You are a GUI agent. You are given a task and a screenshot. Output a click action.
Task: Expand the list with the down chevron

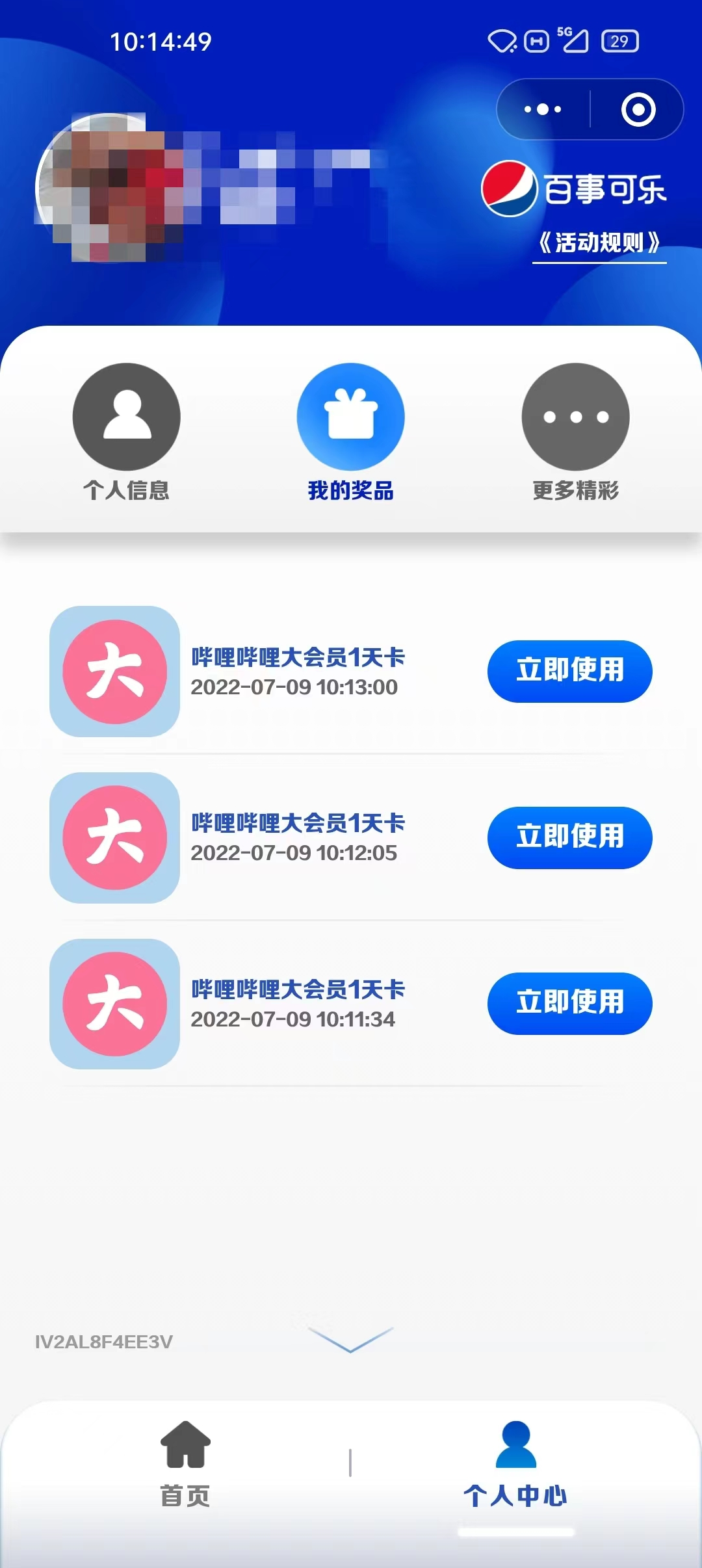point(351,1339)
